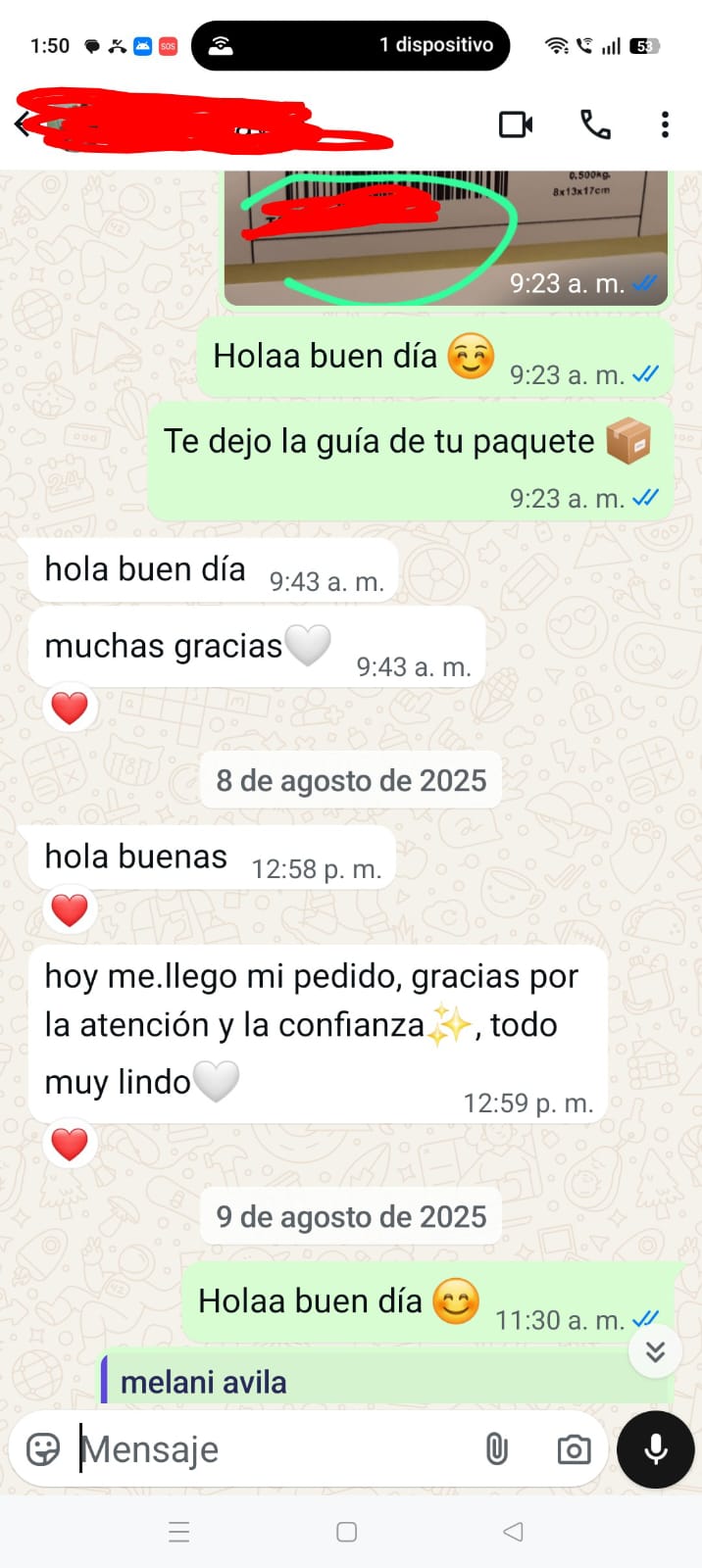Go back to the chat list
Viewport: 702px width, 1568px height.
tap(22, 124)
